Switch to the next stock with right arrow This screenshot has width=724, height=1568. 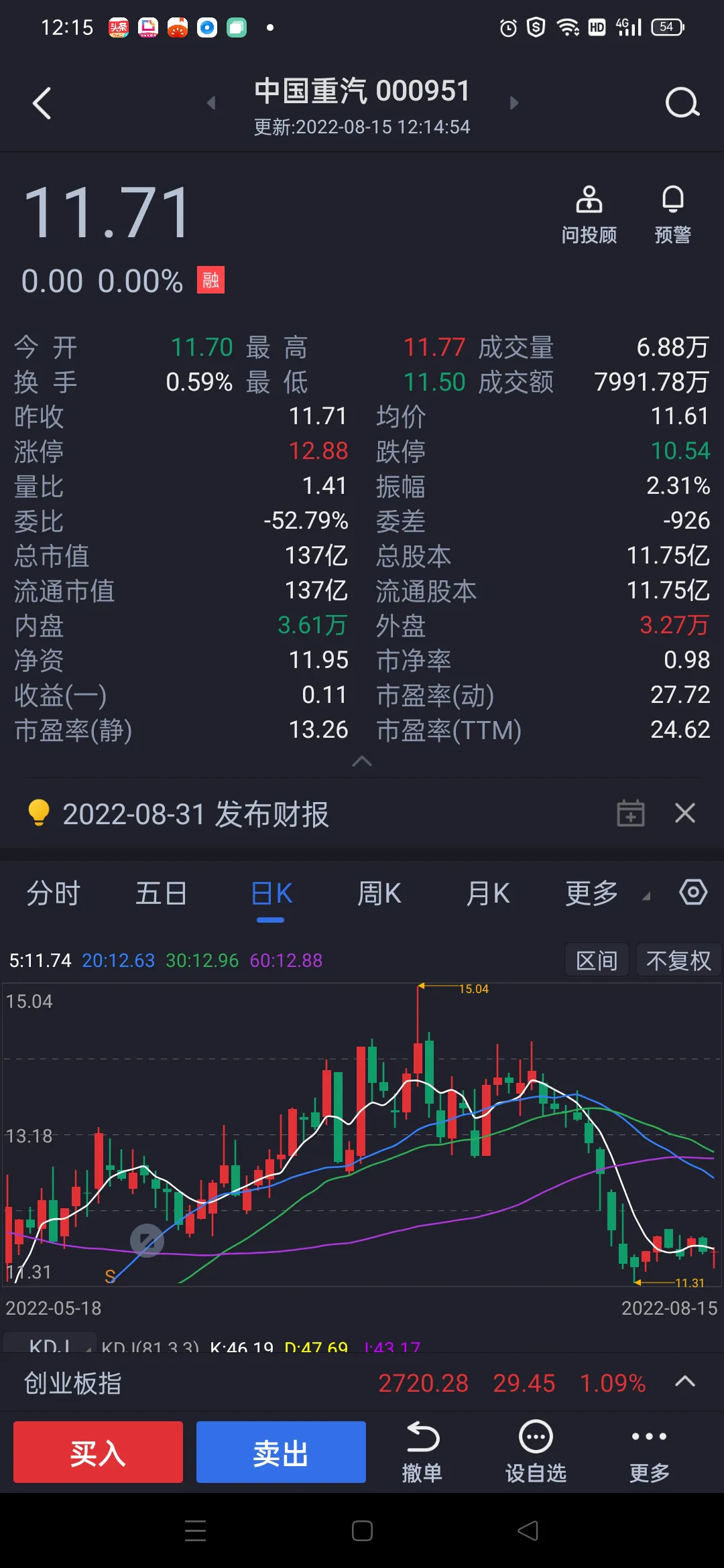pyautogui.click(x=514, y=103)
